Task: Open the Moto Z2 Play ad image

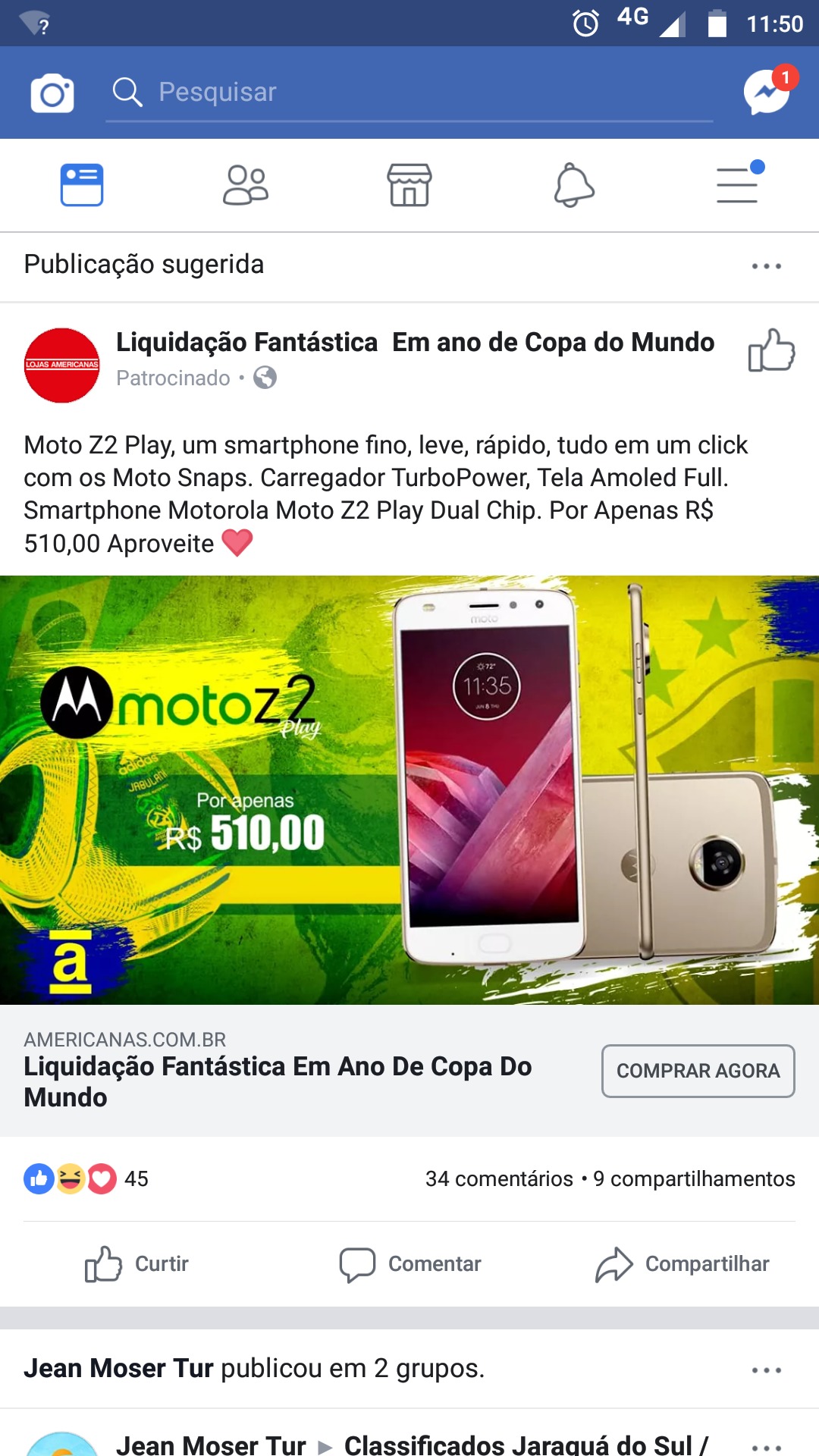Action: tap(409, 789)
